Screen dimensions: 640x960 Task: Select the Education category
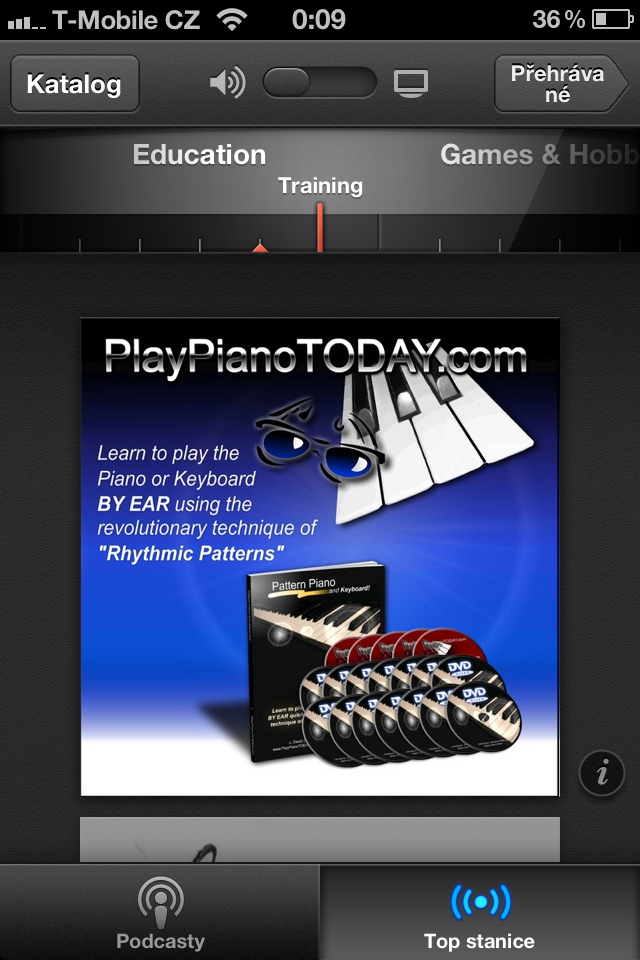click(x=199, y=155)
